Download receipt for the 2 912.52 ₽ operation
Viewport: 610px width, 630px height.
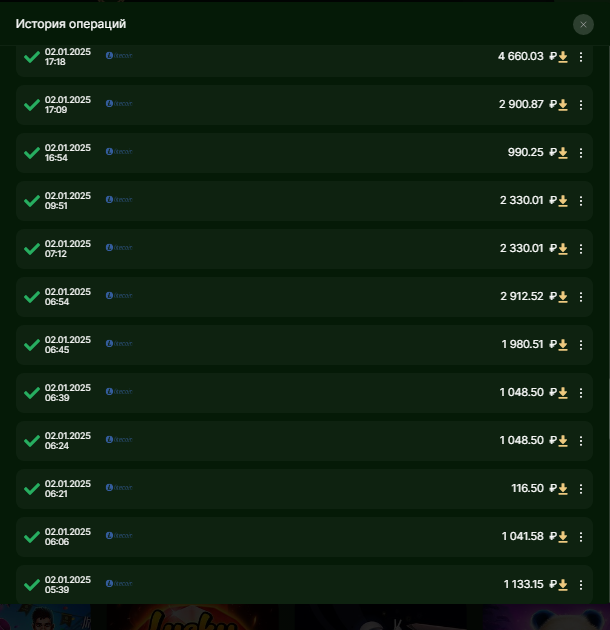(563, 297)
